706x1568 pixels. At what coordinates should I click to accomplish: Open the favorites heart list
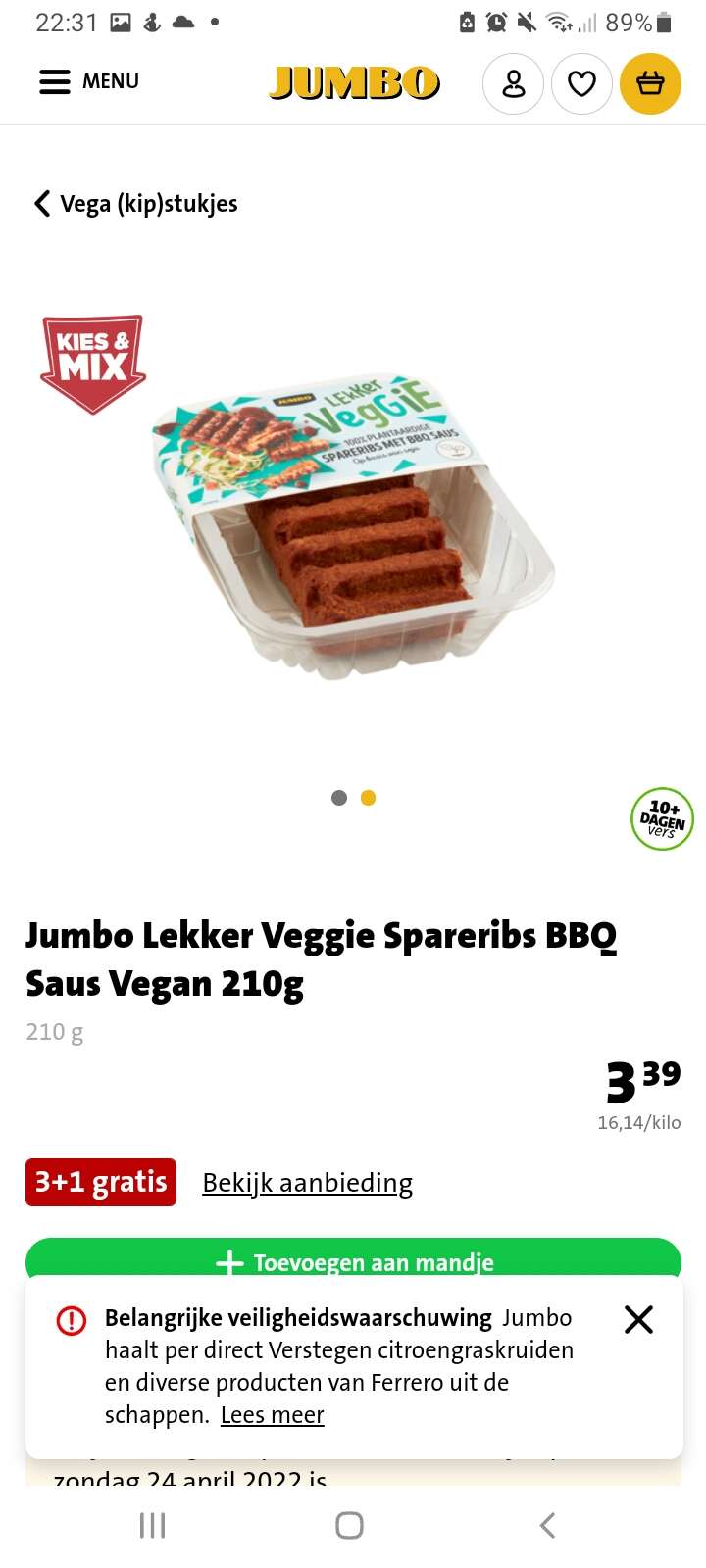pyautogui.click(x=581, y=84)
